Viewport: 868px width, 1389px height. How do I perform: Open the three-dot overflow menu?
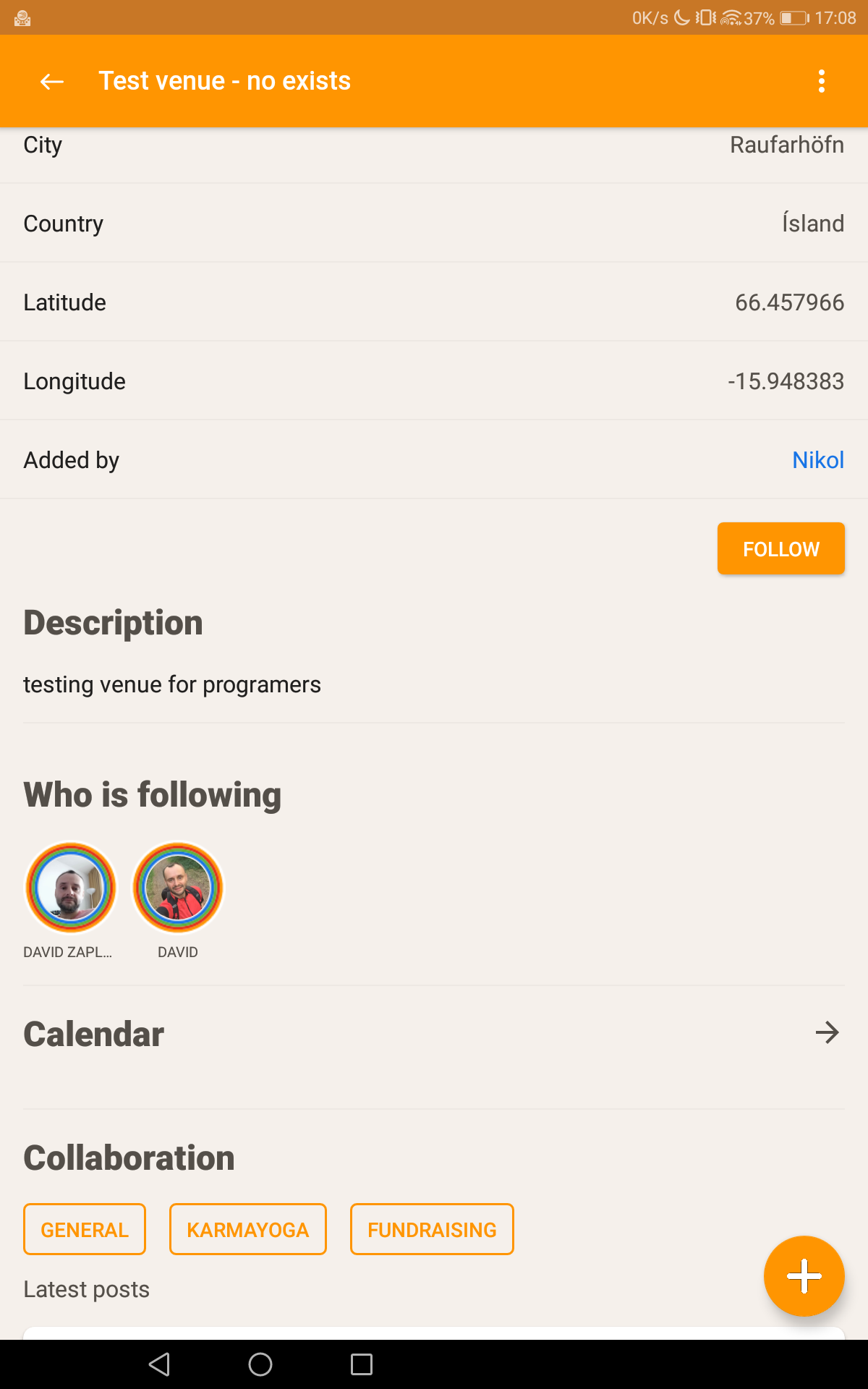pyautogui.click(x=821, y=81)
